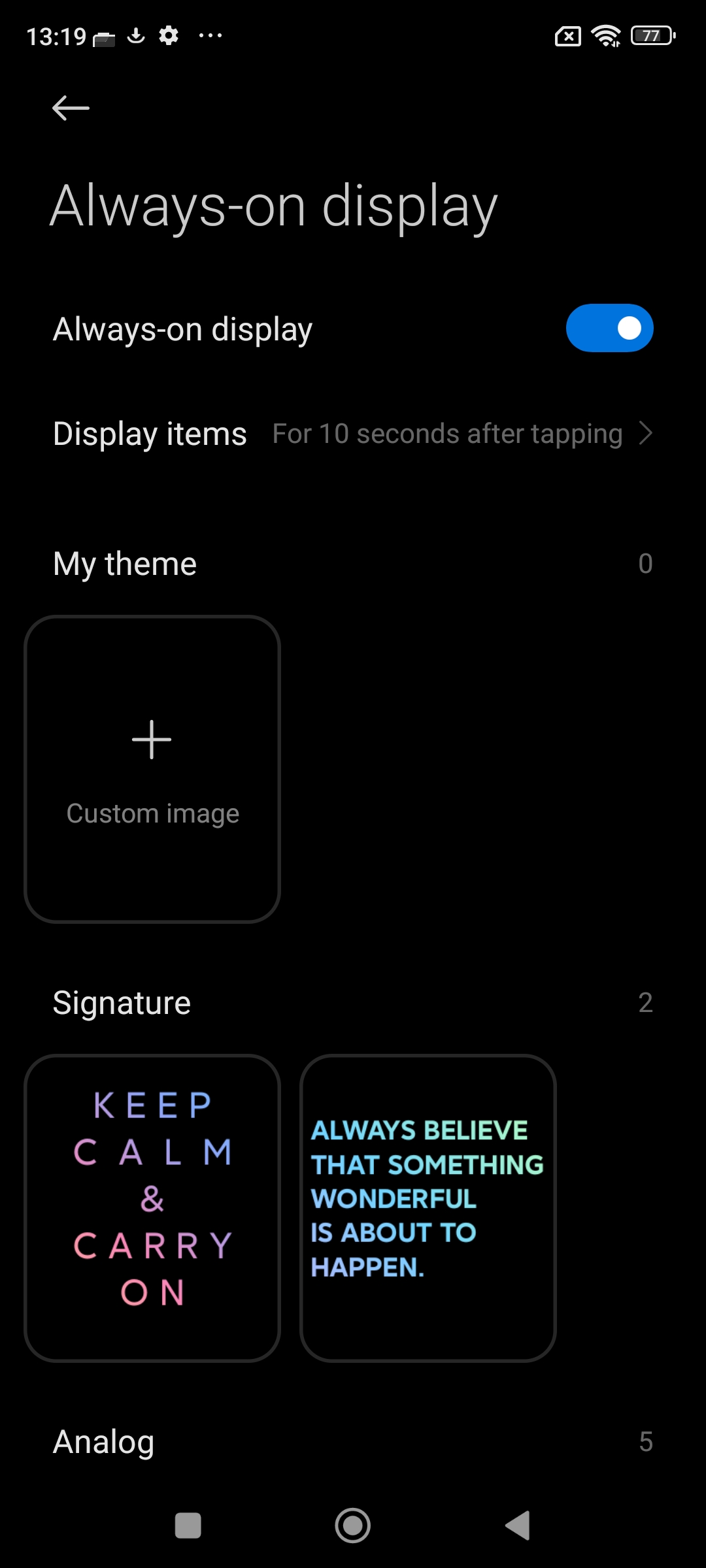This screenshot has width=706, height=1568.
Task: Choose the Always Believe signature theme
Action: pos(428,1208)
